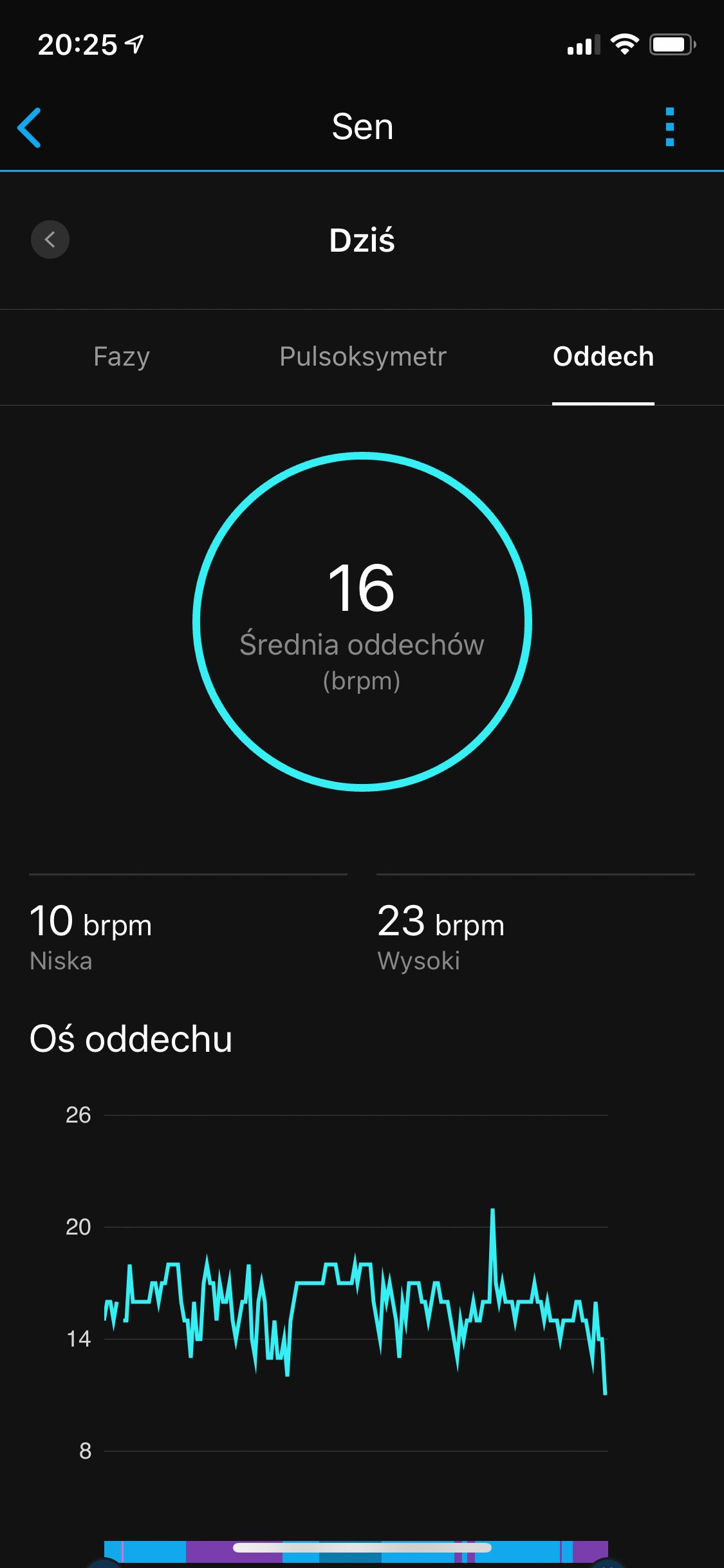Select the Oddech tab
The image size is (724, 1568).
tap(603, 357)
